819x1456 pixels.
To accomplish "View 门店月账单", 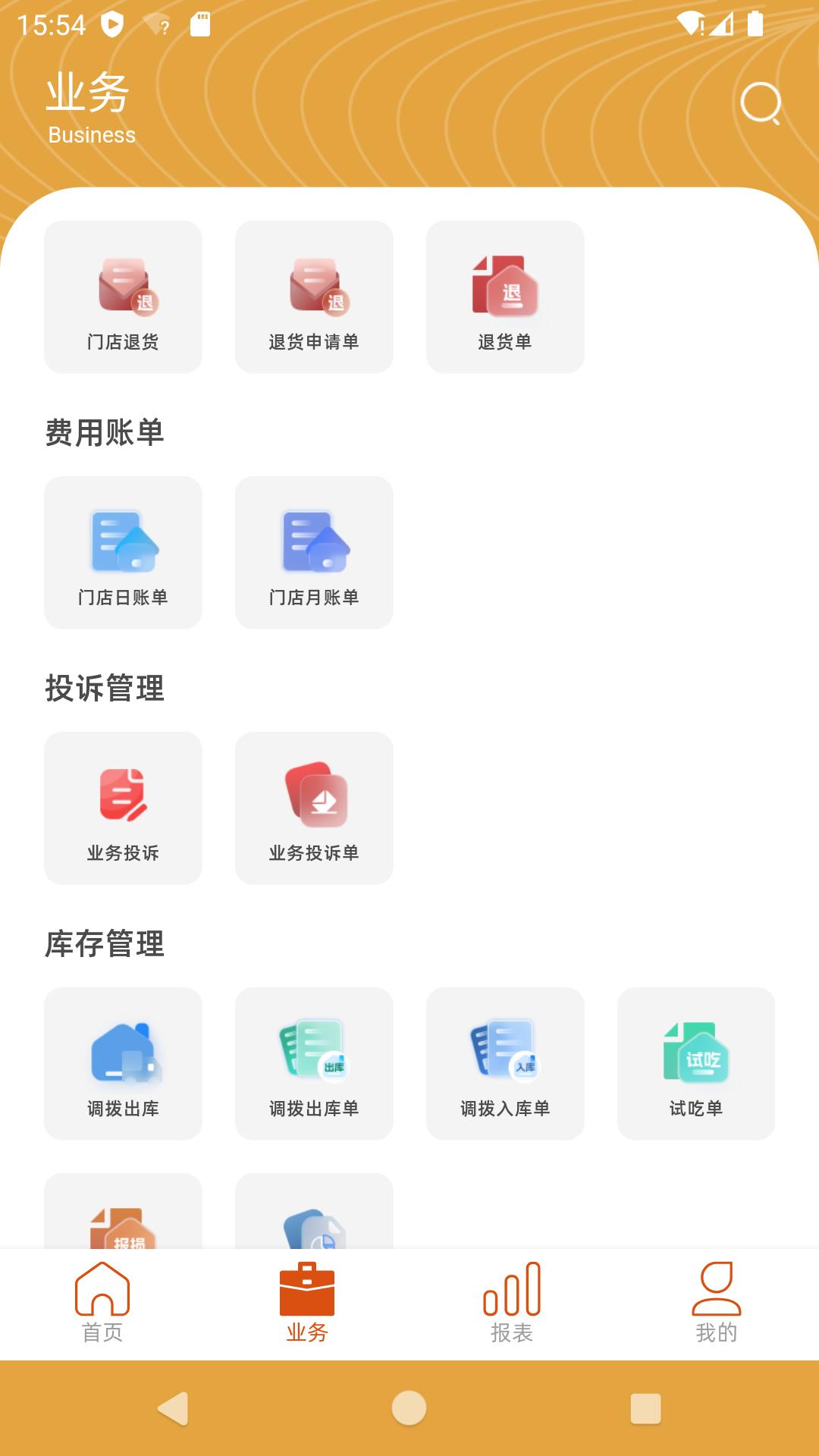I will (314, 553).
